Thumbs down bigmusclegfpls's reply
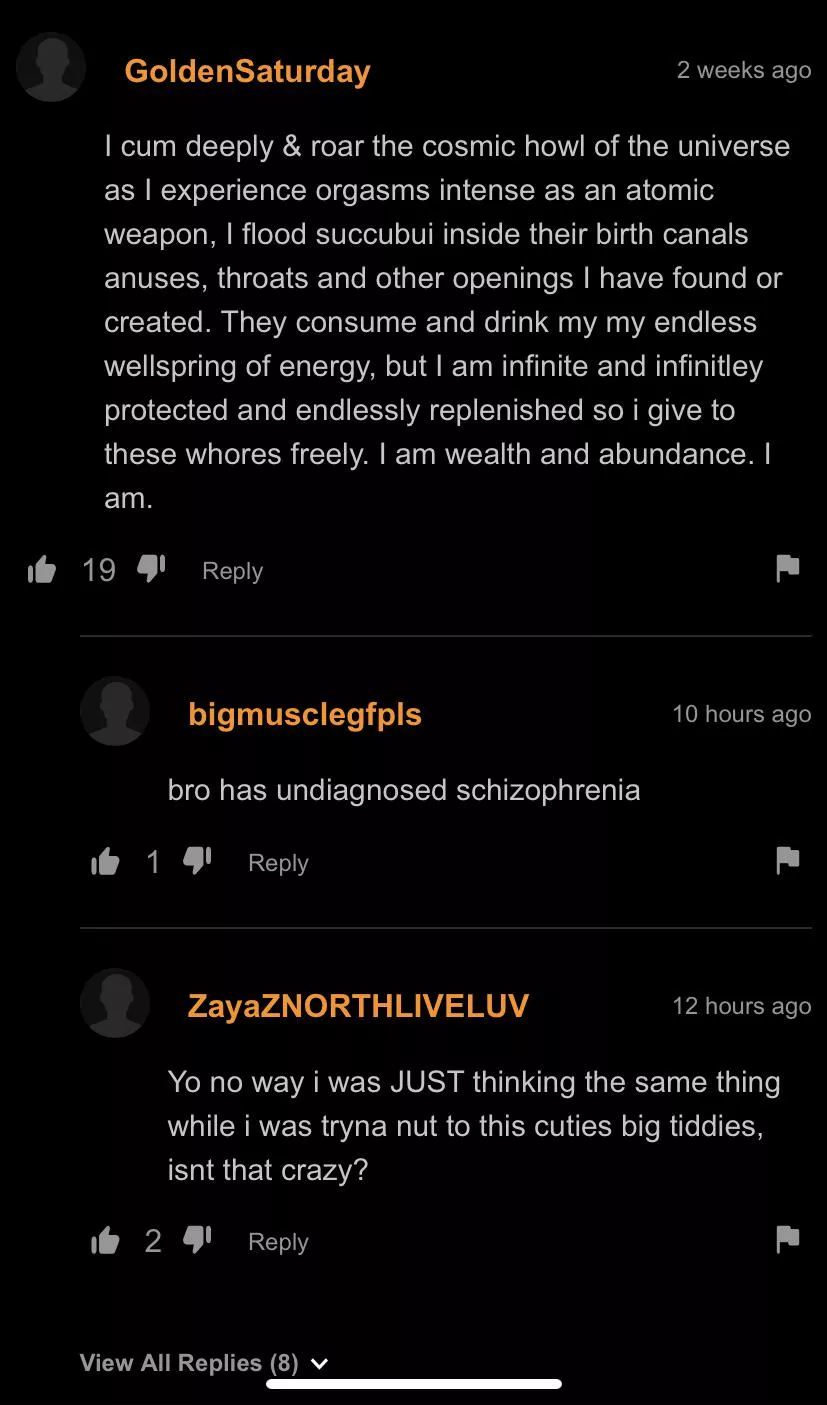Screen dimensions: 827x1405 point(197,860)
